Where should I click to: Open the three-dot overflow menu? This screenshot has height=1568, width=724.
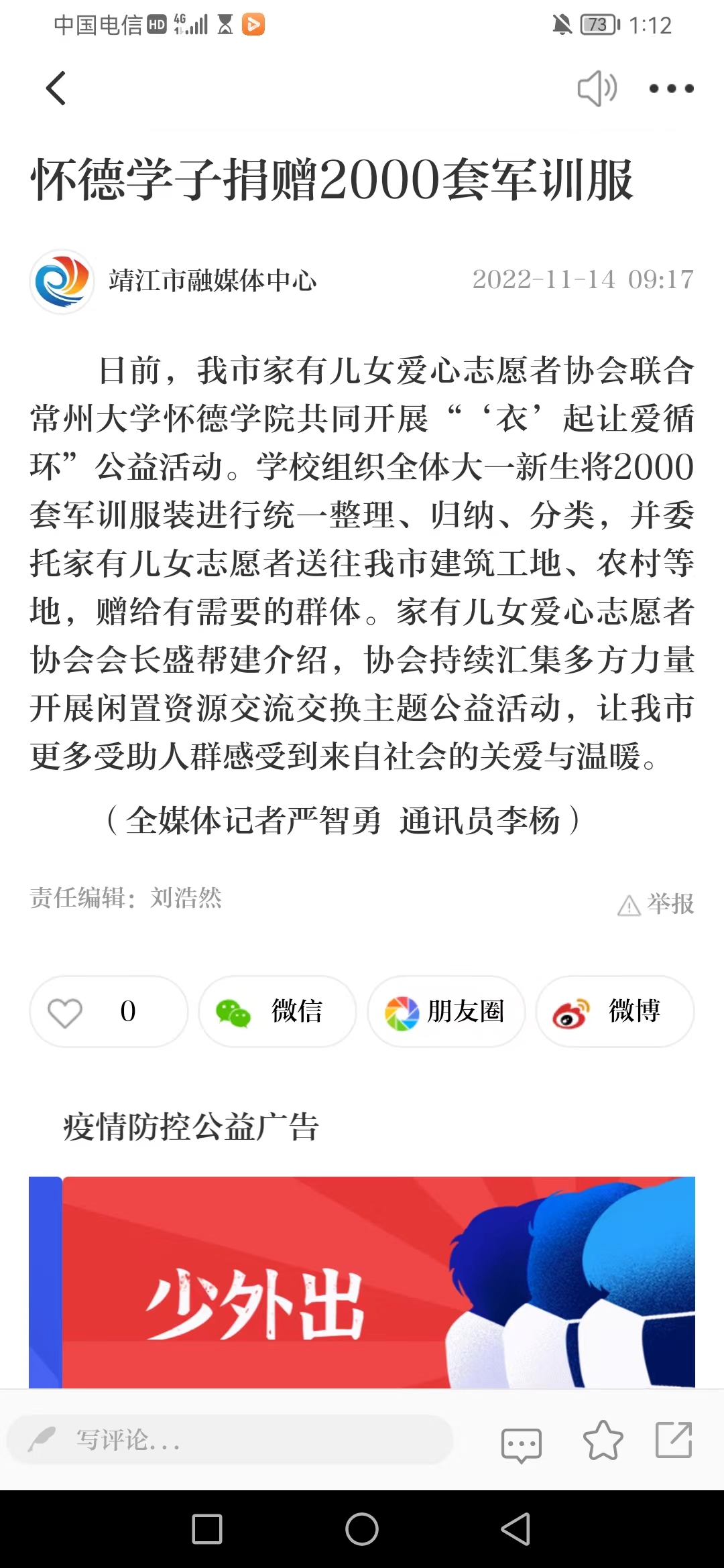671,88
